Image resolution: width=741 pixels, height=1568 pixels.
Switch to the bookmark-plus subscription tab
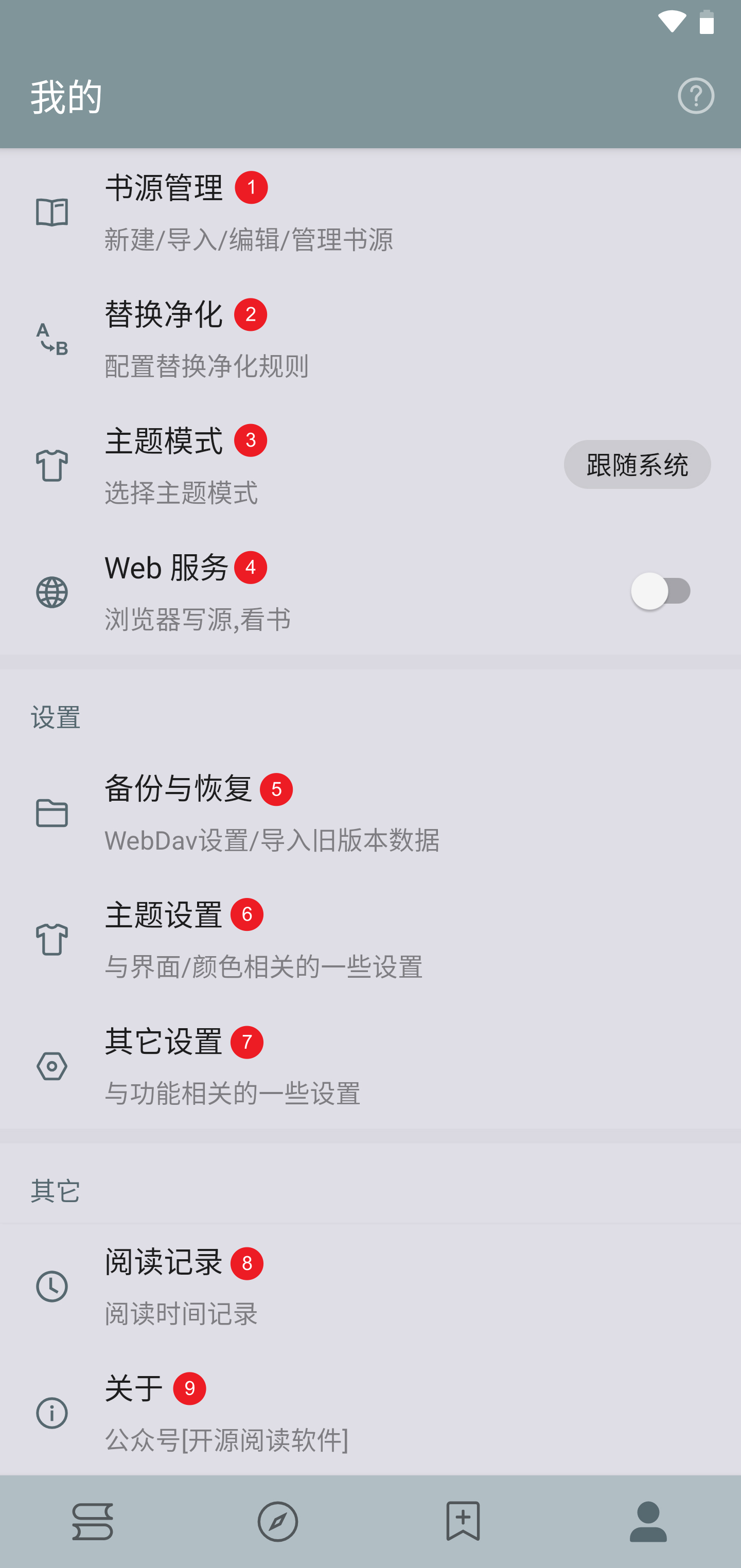click(x=463, y=1521)
